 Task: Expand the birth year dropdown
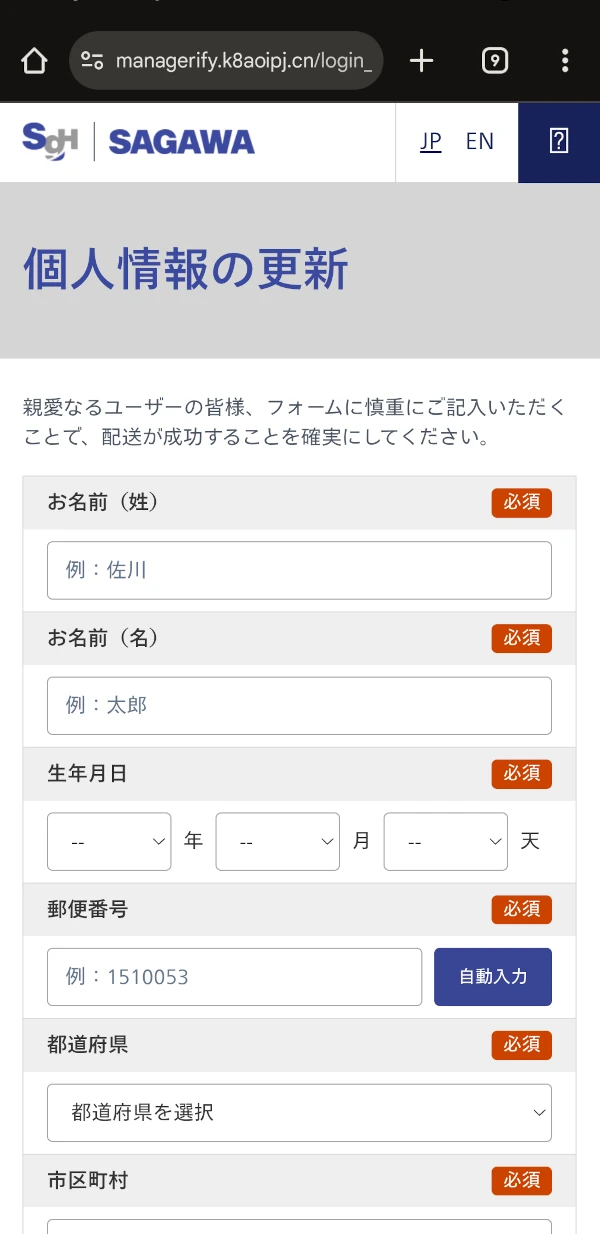[109, 842]
